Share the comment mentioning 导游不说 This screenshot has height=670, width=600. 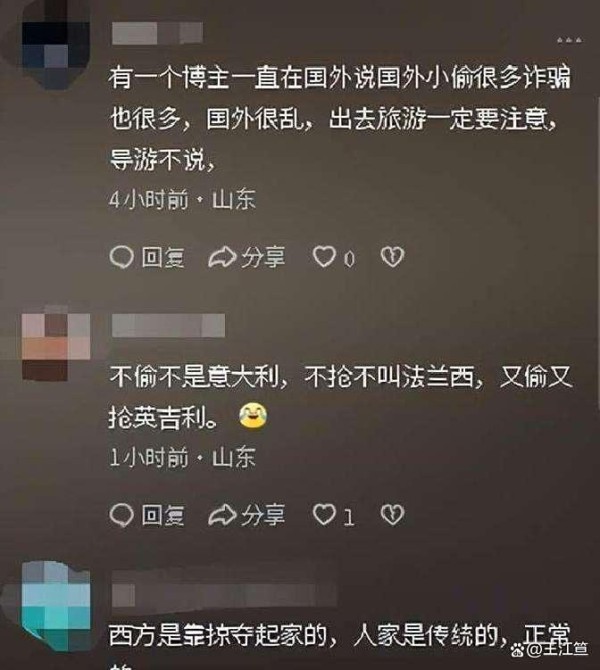coord(246,258)
